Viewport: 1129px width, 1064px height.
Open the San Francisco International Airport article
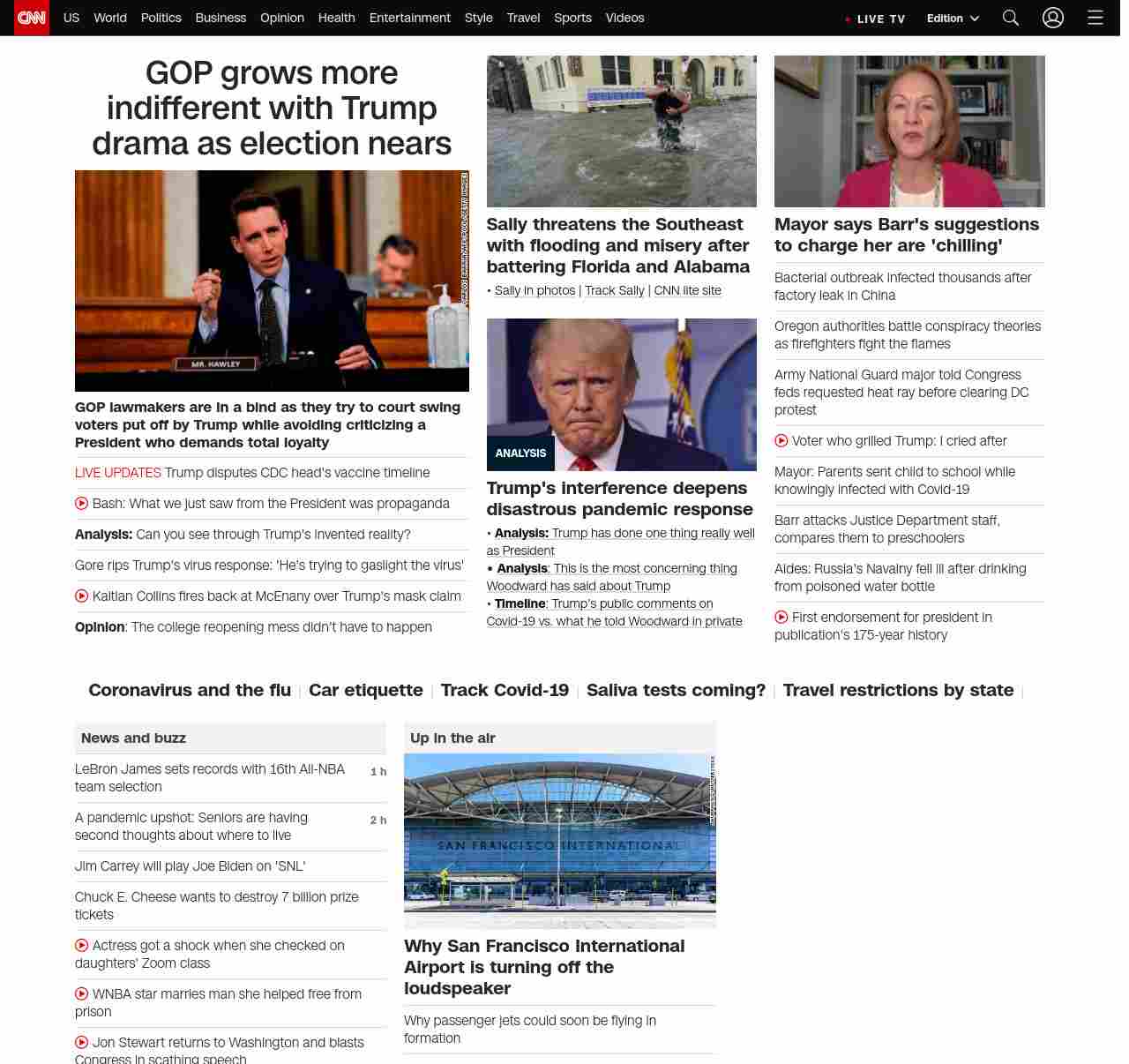tap(544, 967)
